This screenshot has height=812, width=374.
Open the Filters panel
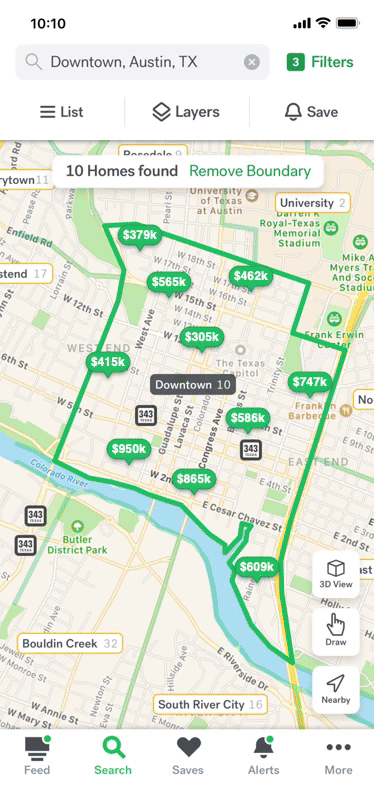(320, 63)
